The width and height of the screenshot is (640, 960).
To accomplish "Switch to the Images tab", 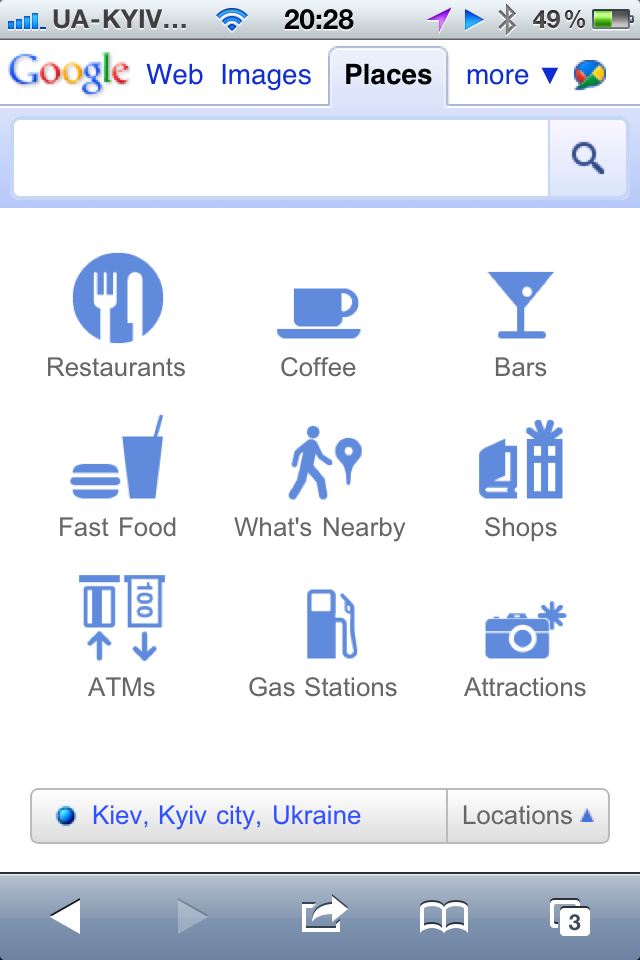I will [266, 75].
